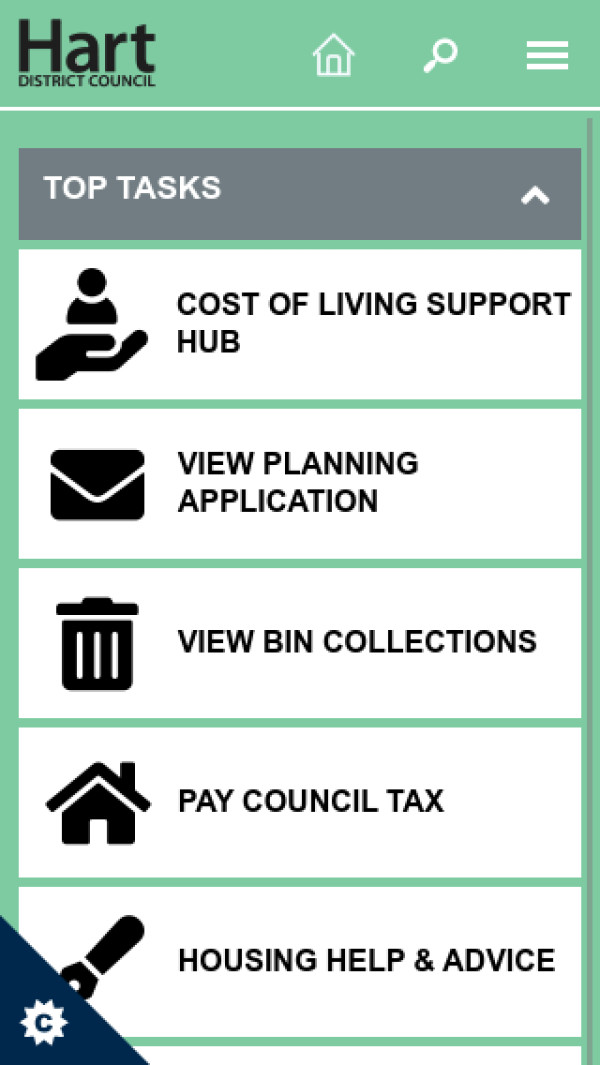
Task: Select View Planning Application
Action: click(x=300, y=483)
